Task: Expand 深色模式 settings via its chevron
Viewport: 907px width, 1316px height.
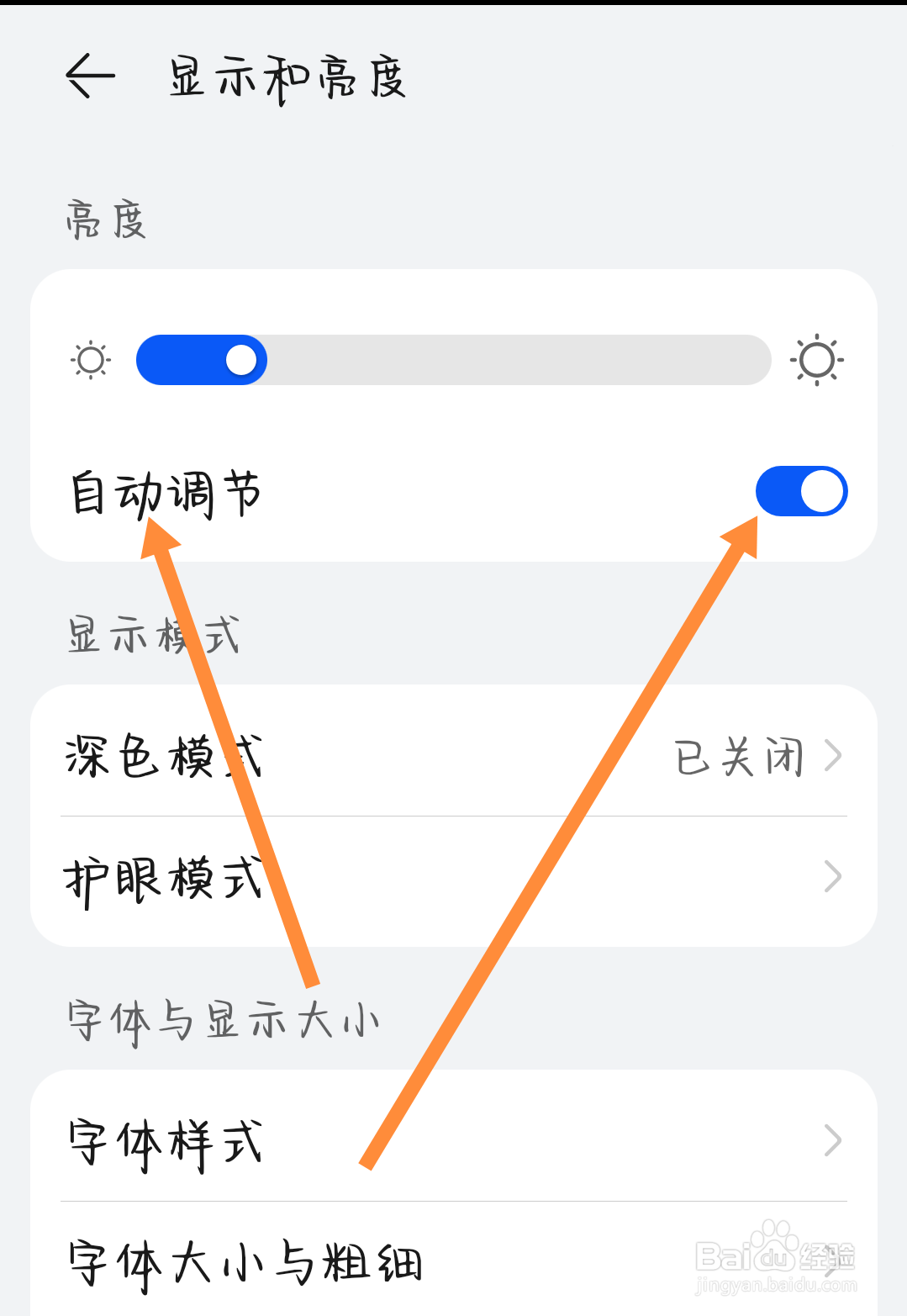Action: [833, 755]
